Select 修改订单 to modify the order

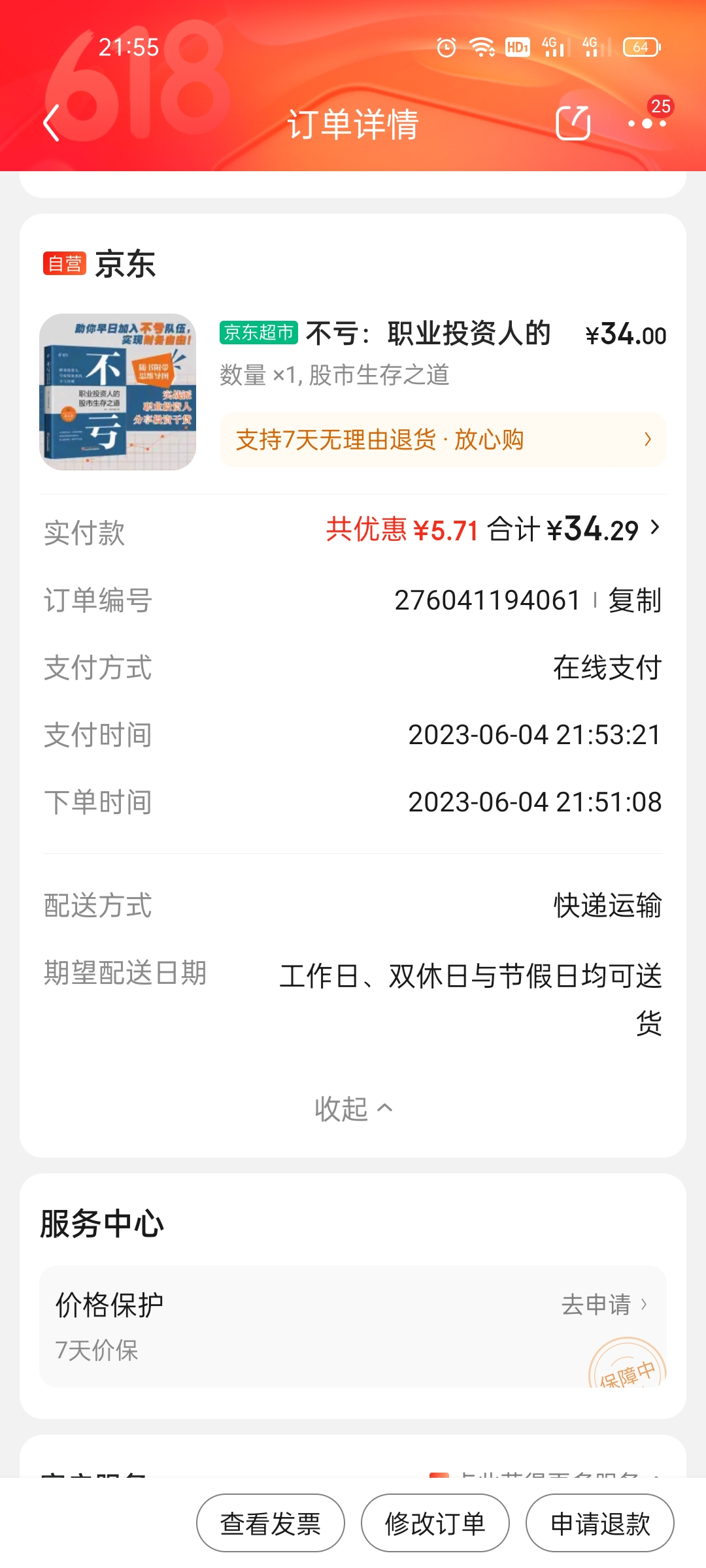pos(435,1524)
